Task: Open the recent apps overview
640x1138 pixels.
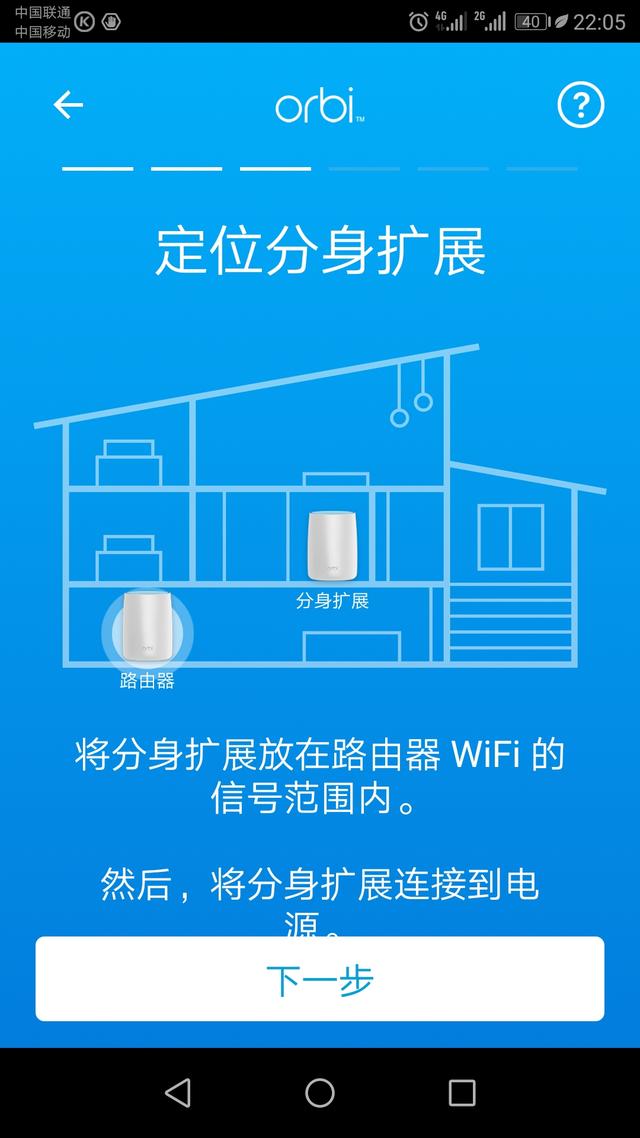Action: (x=462, y=1092)
